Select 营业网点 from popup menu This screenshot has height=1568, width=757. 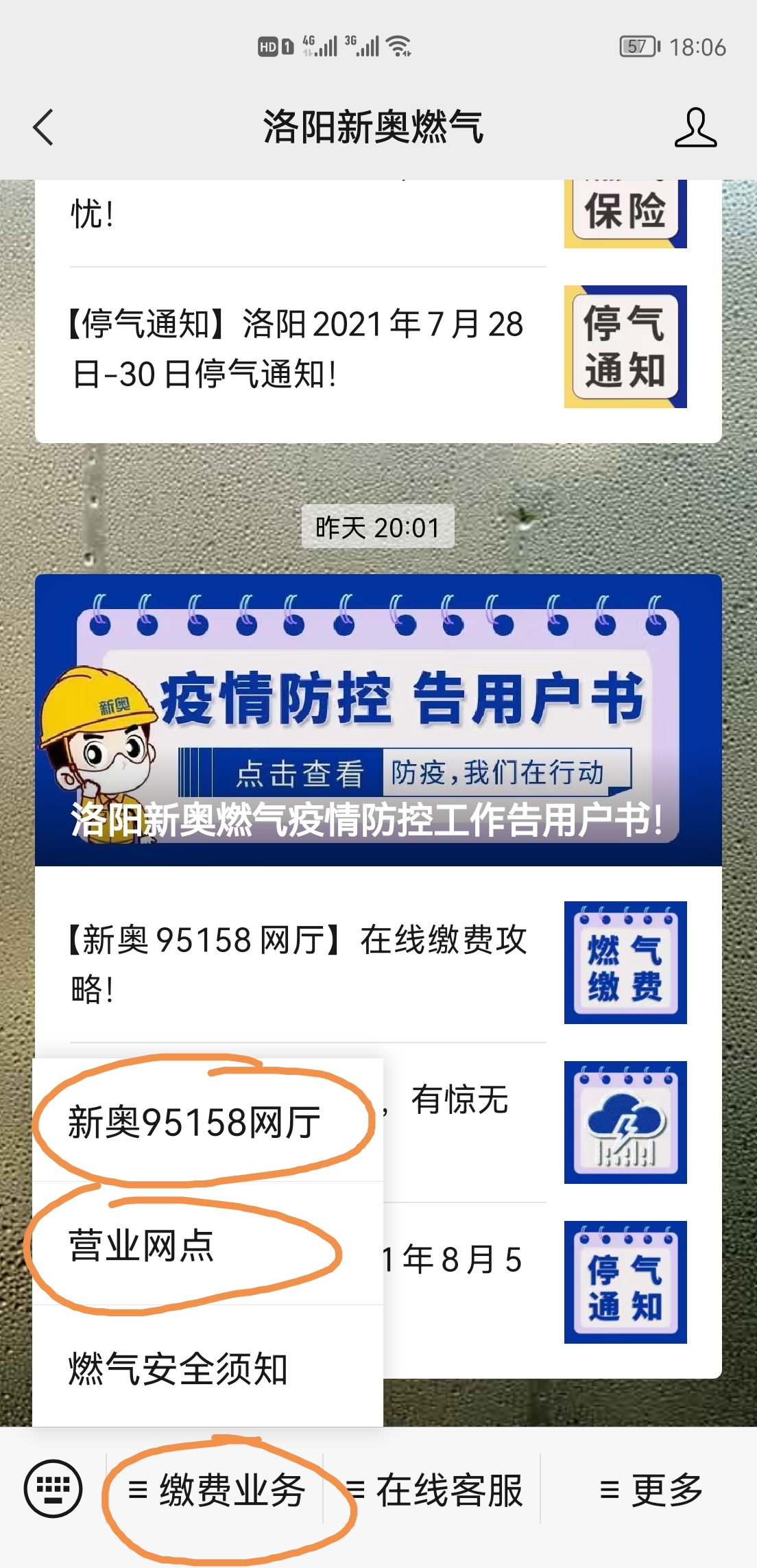[x=141, y=1246]
